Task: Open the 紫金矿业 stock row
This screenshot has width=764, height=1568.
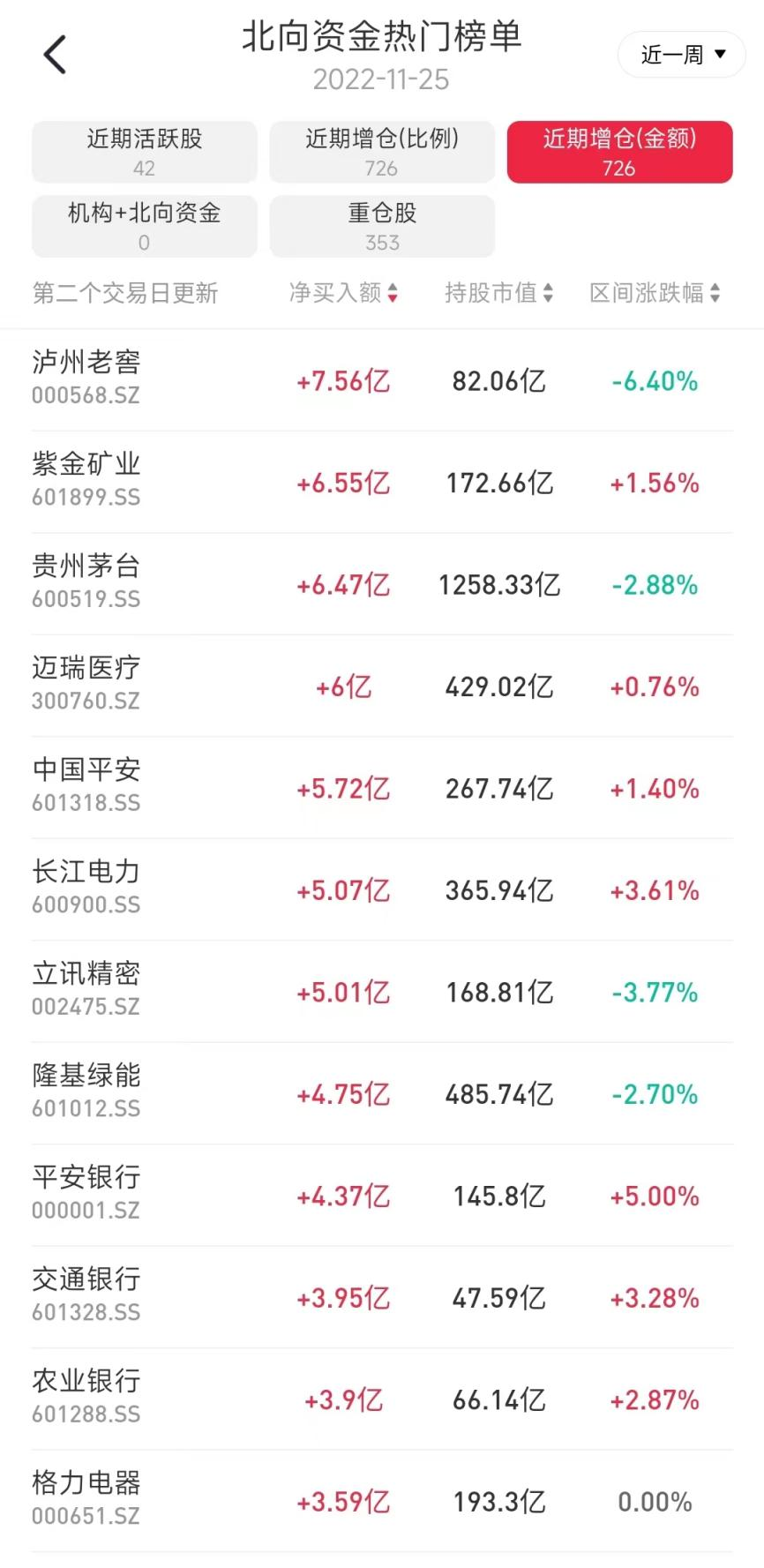Action: 382,483
